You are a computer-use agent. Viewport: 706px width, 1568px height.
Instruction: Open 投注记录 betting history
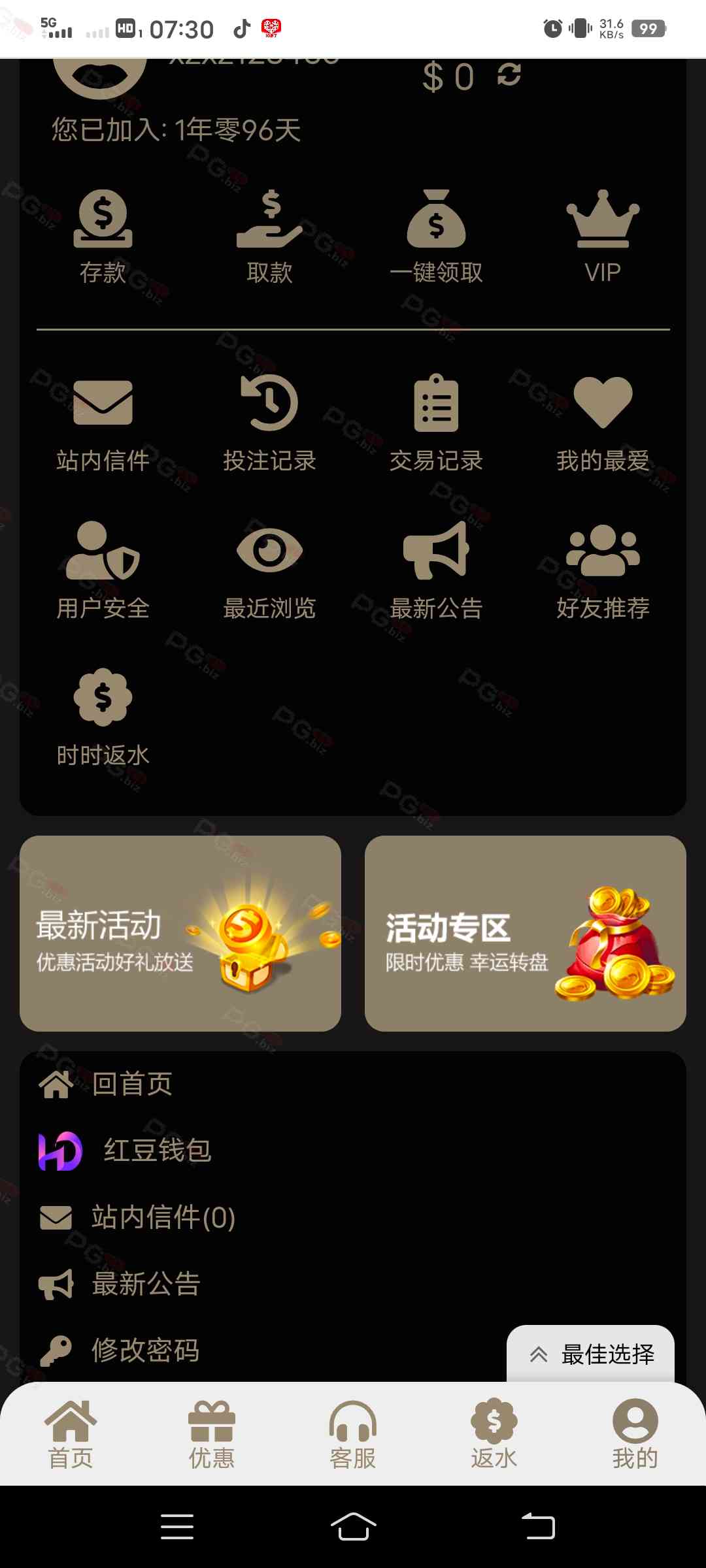[269, 423]
